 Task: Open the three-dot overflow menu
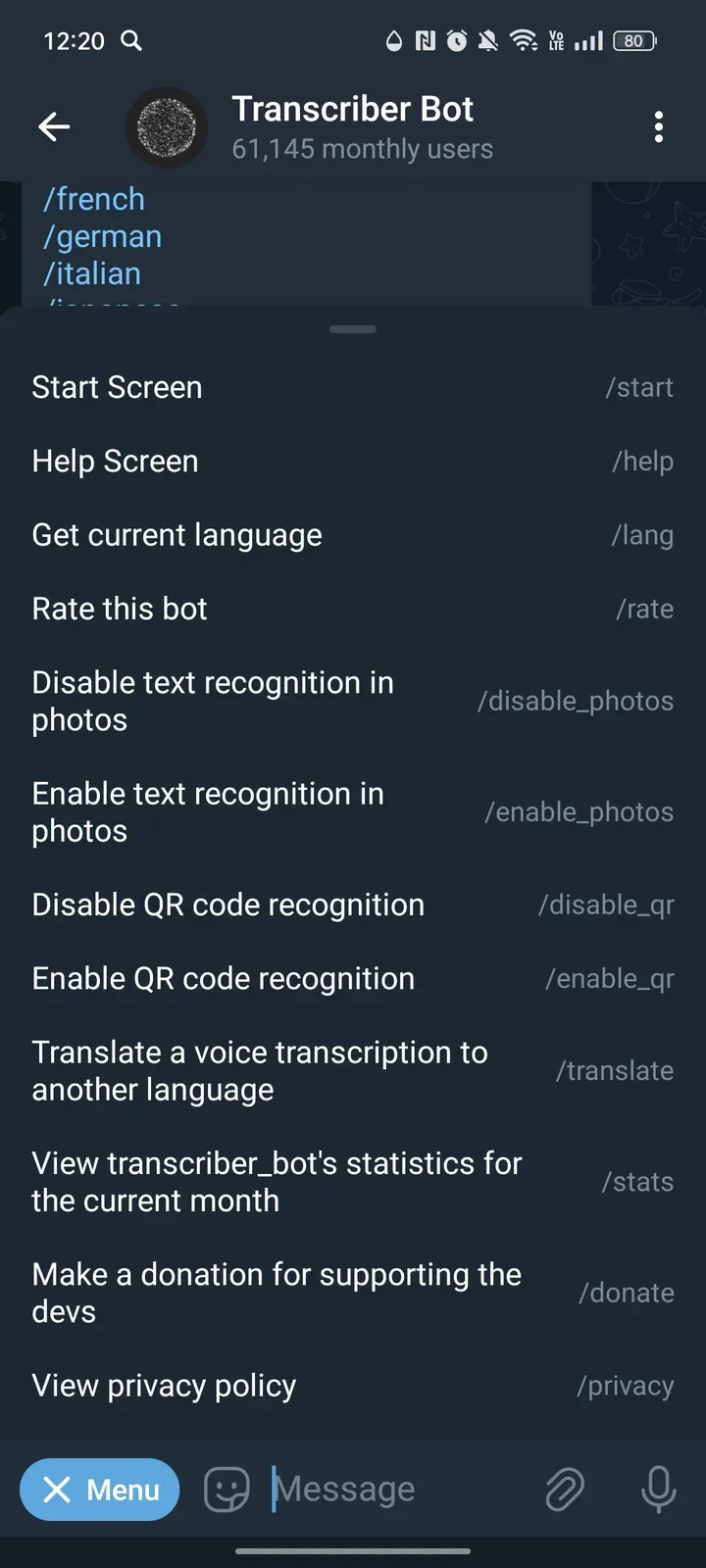658,126
